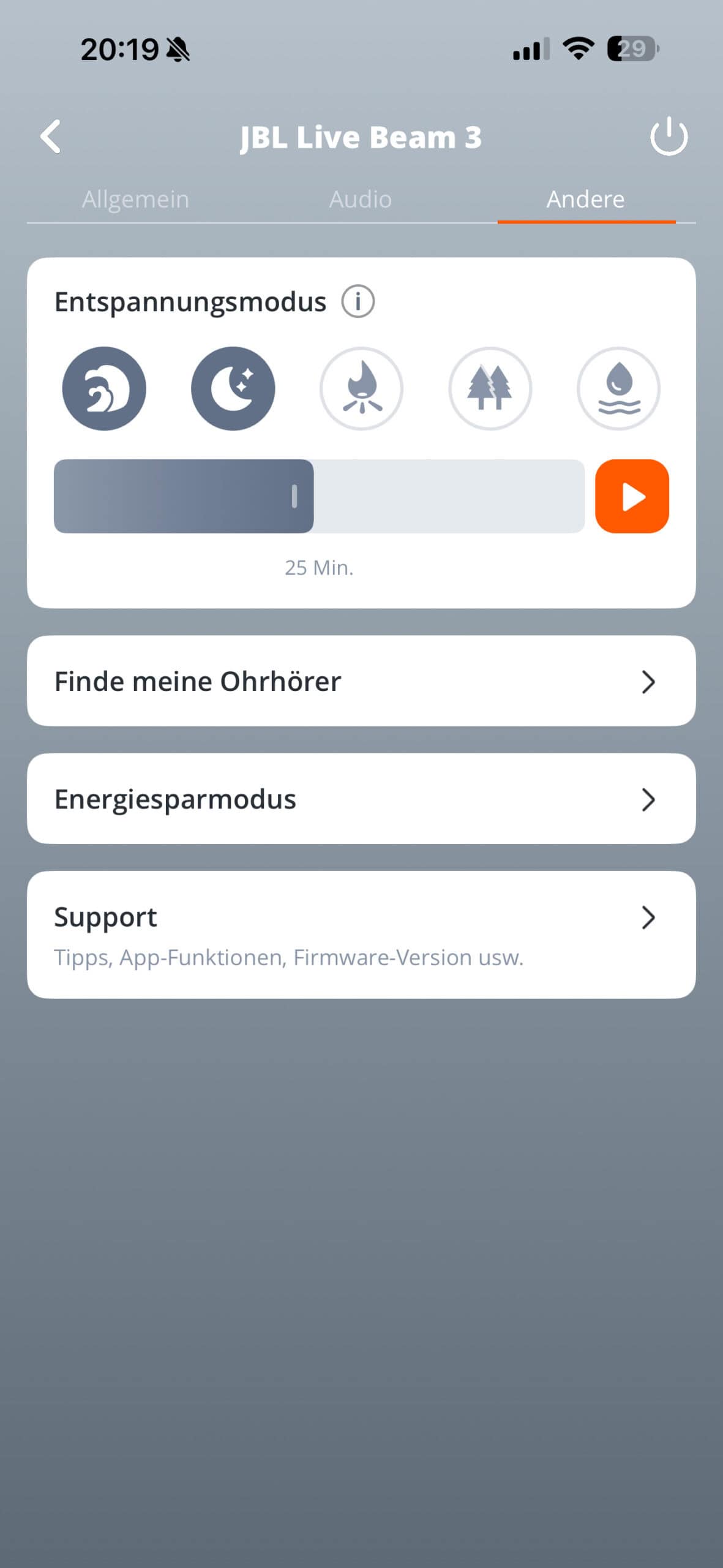Go back using the top-left arrow

click(x=51, y=136)
